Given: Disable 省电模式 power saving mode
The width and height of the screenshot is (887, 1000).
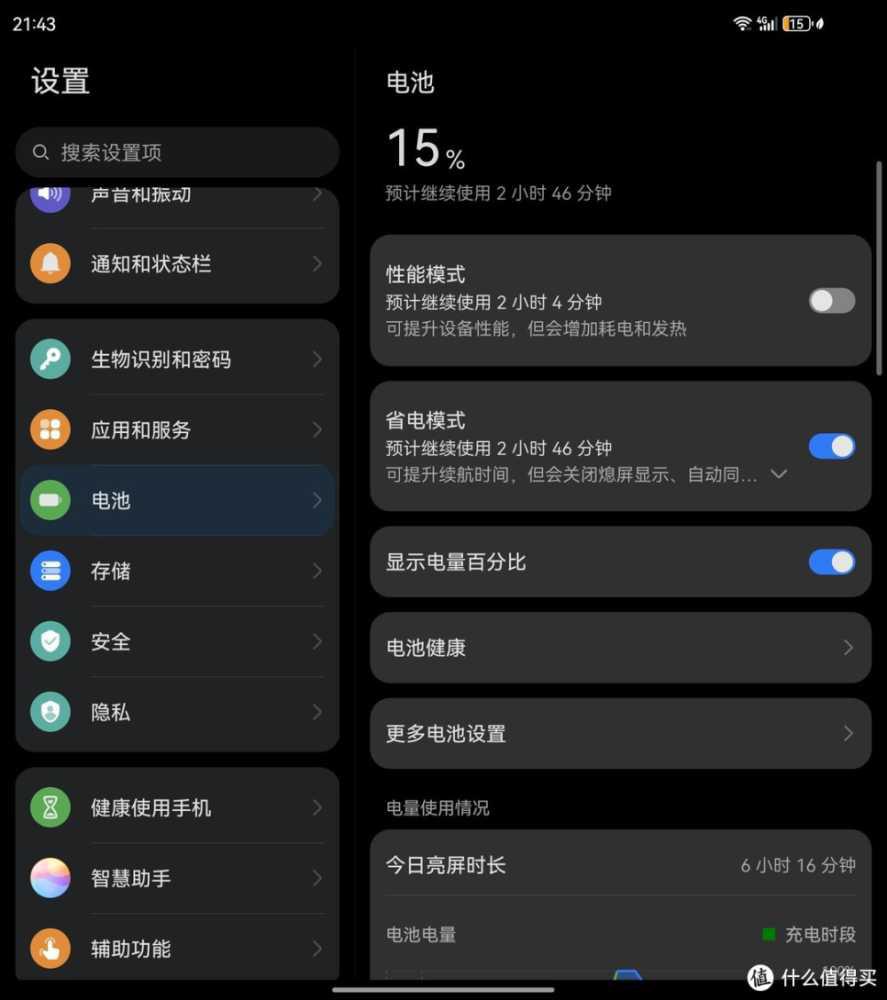Looking at the screenshot, I should point(831,446).
